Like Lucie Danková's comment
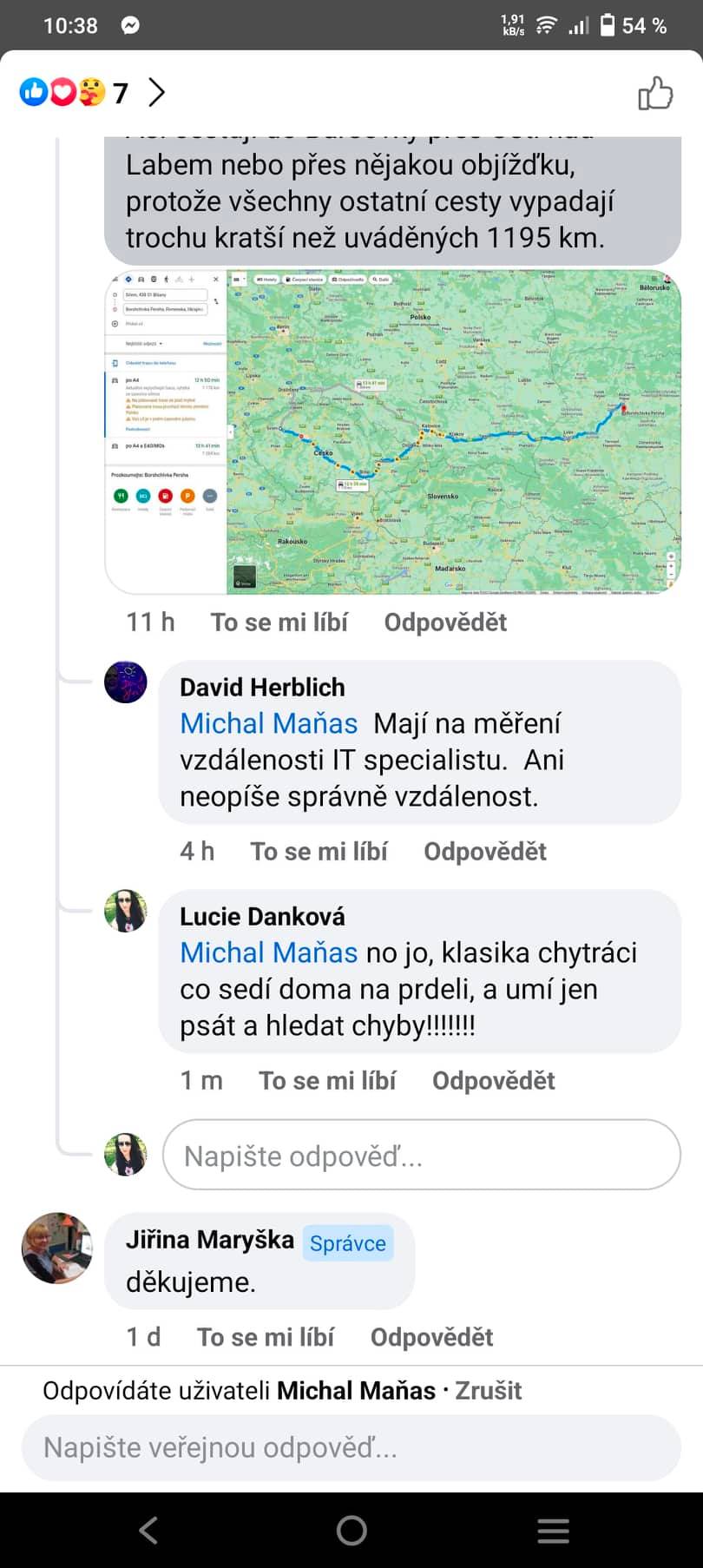Viewport: 703px width, 1568px height. click(x=327, y=1081)
